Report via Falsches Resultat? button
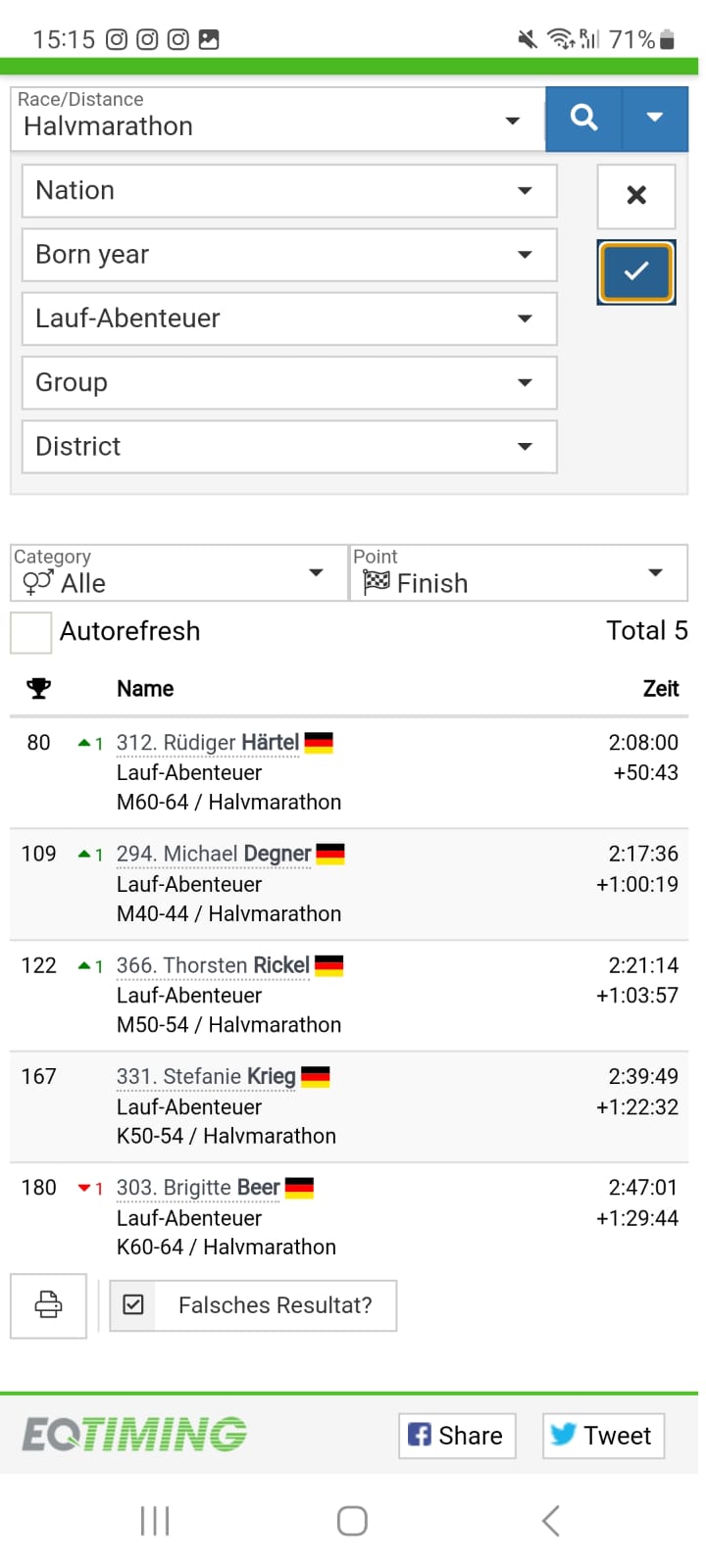Image resolution: width=706 pixels, height=1568 pixels. click(x=254, y=1305)
